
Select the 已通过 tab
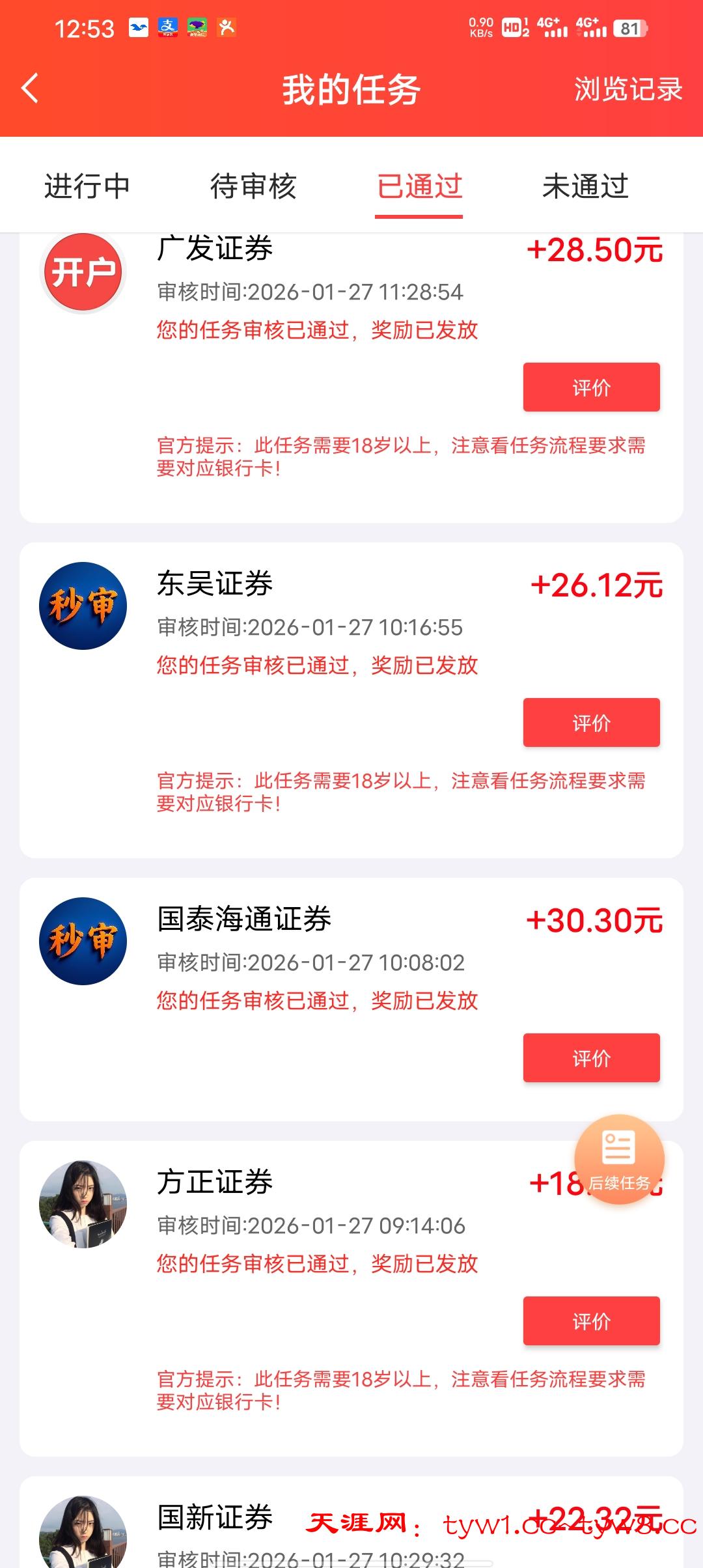(419, 186)
